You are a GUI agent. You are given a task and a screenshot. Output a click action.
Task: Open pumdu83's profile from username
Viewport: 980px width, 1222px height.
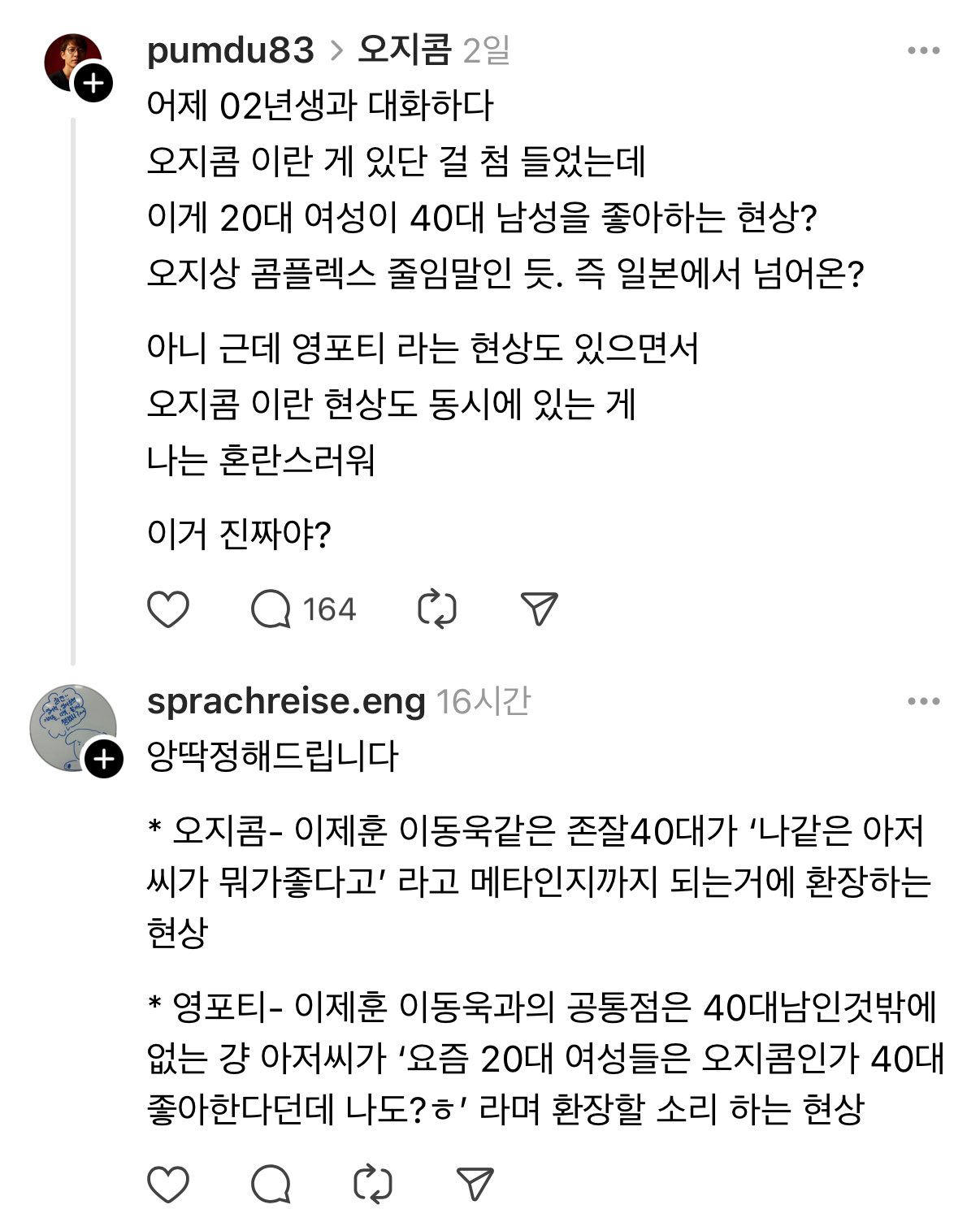click(230, 50)
